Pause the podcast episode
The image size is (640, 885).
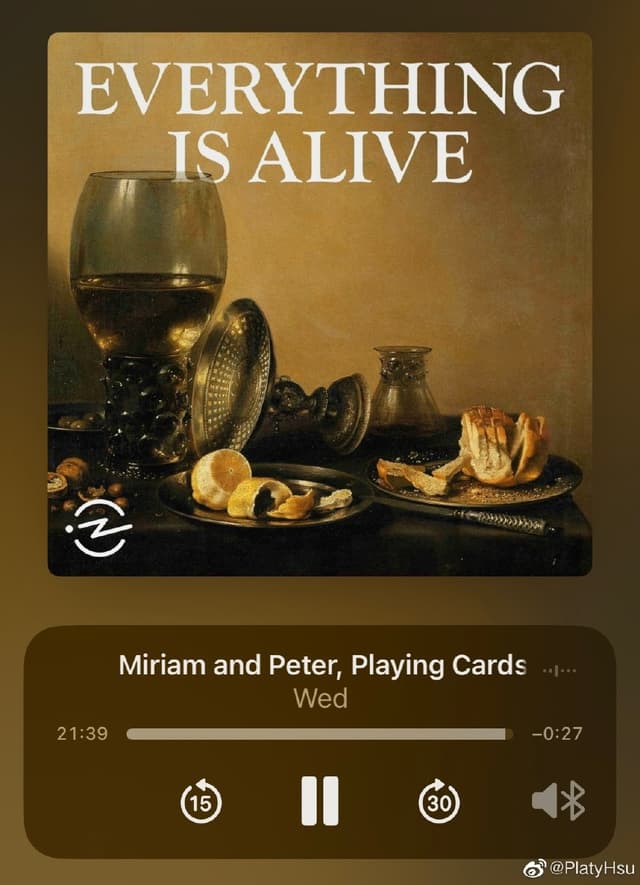click(320, 800)
